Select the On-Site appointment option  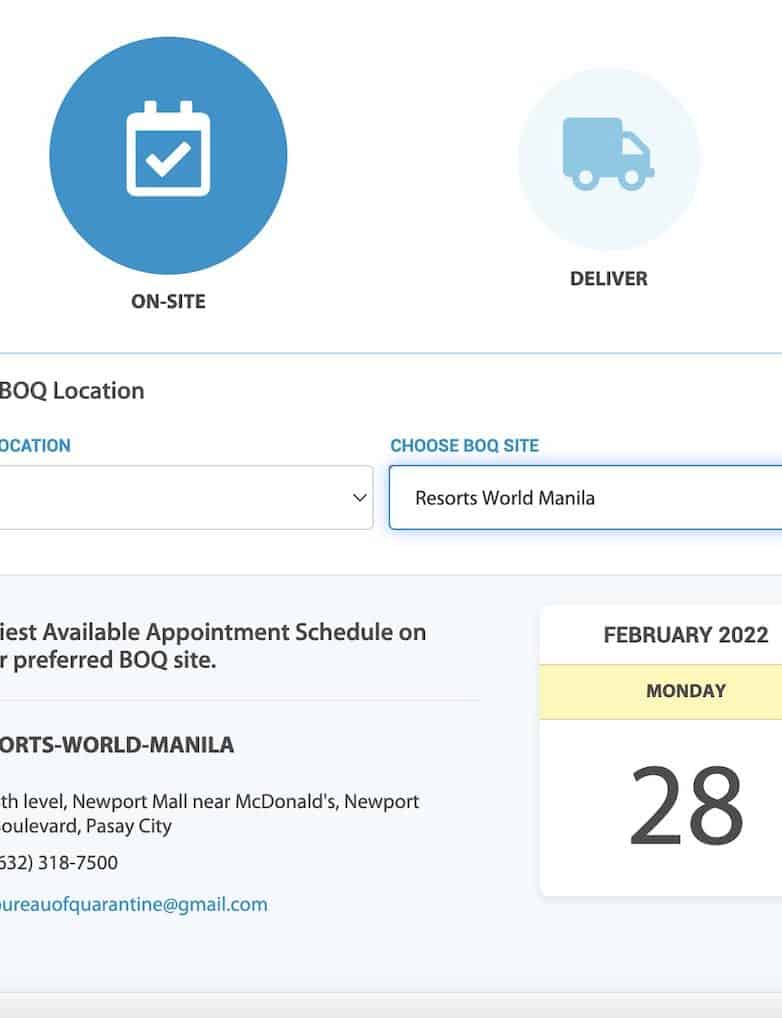(168, 155)
